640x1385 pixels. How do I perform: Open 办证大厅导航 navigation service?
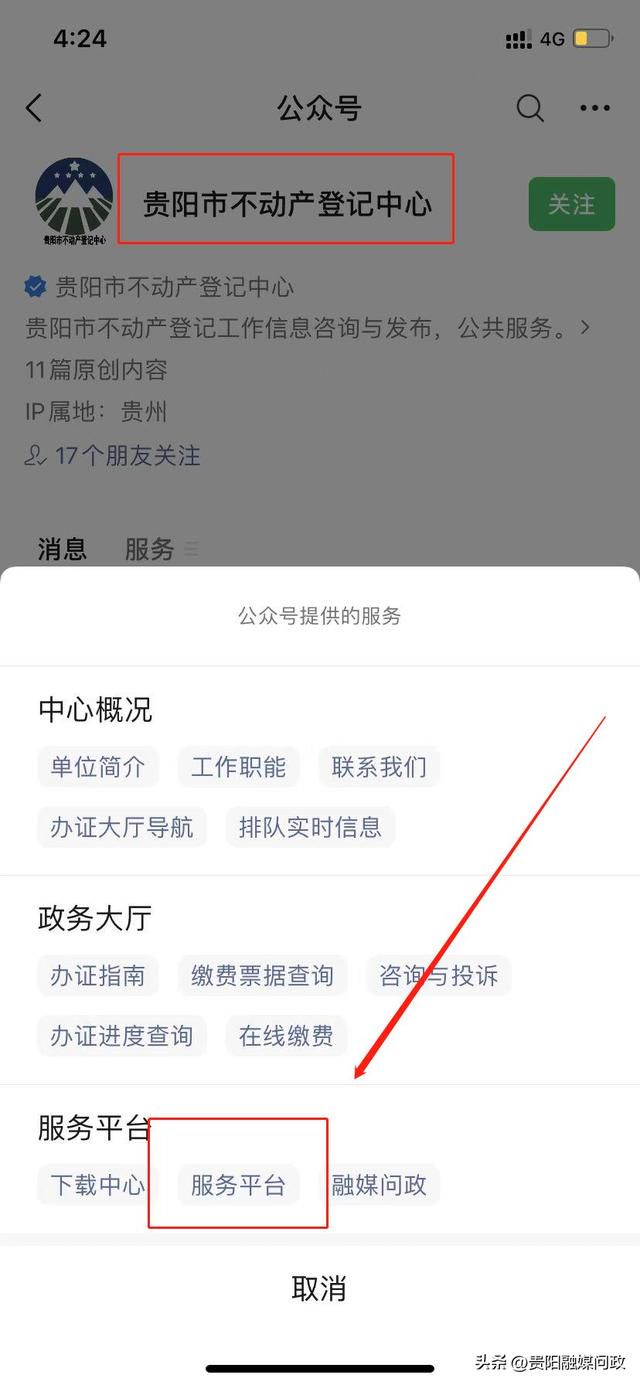(122, 827)
